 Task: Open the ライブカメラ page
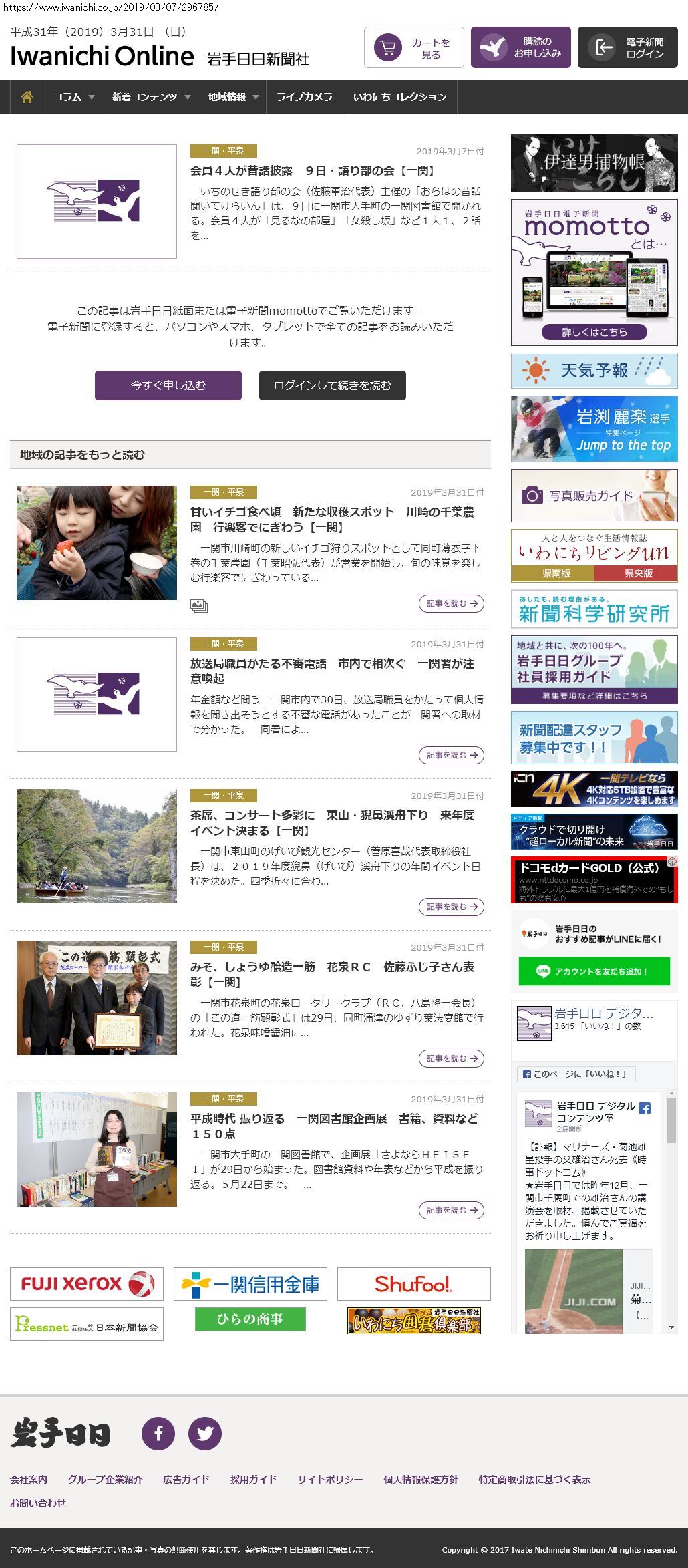[304, 97]
